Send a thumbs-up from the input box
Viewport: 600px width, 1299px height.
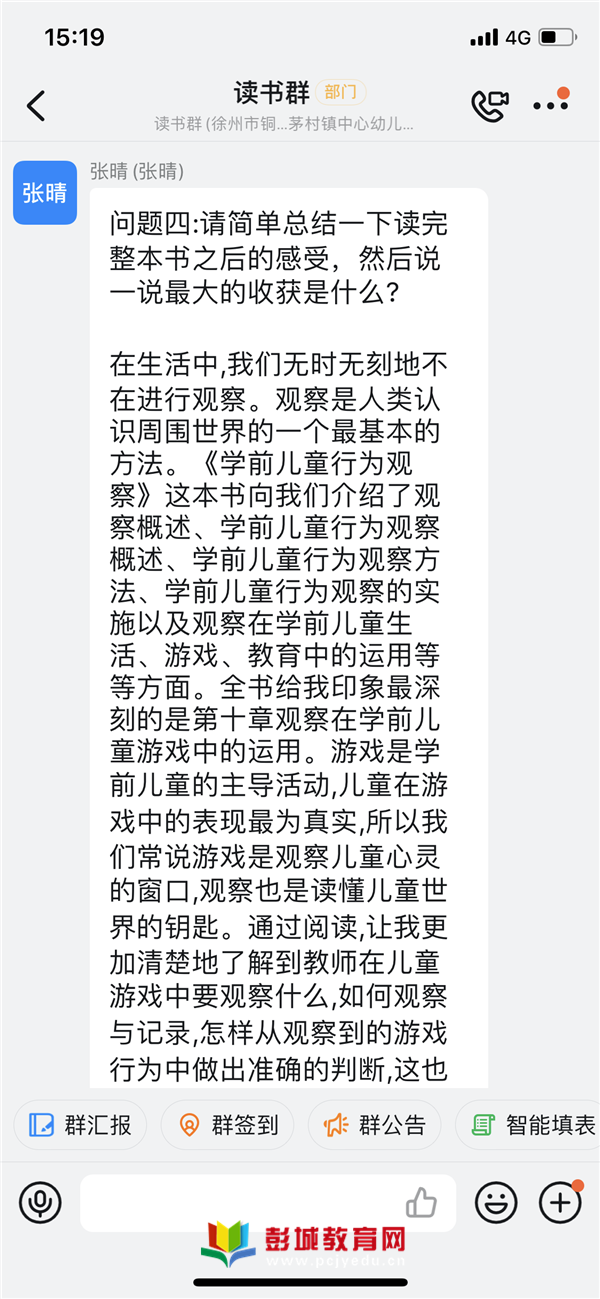[x=421, y=1202]
